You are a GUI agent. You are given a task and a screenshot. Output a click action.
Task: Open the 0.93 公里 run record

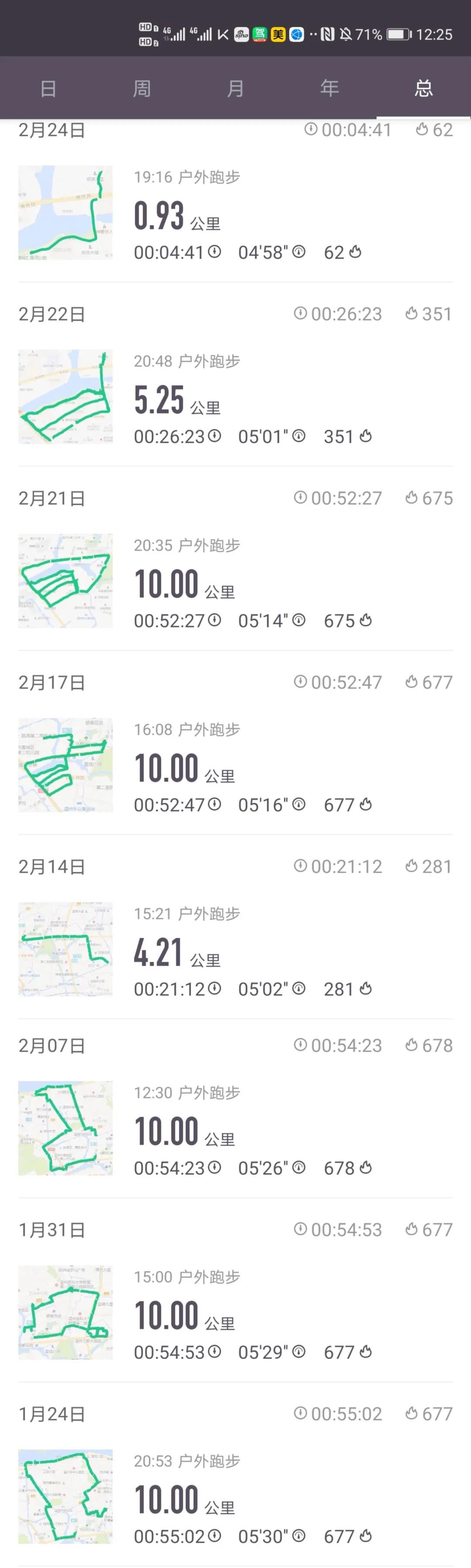pyautogui.click(x=235, y=214)
